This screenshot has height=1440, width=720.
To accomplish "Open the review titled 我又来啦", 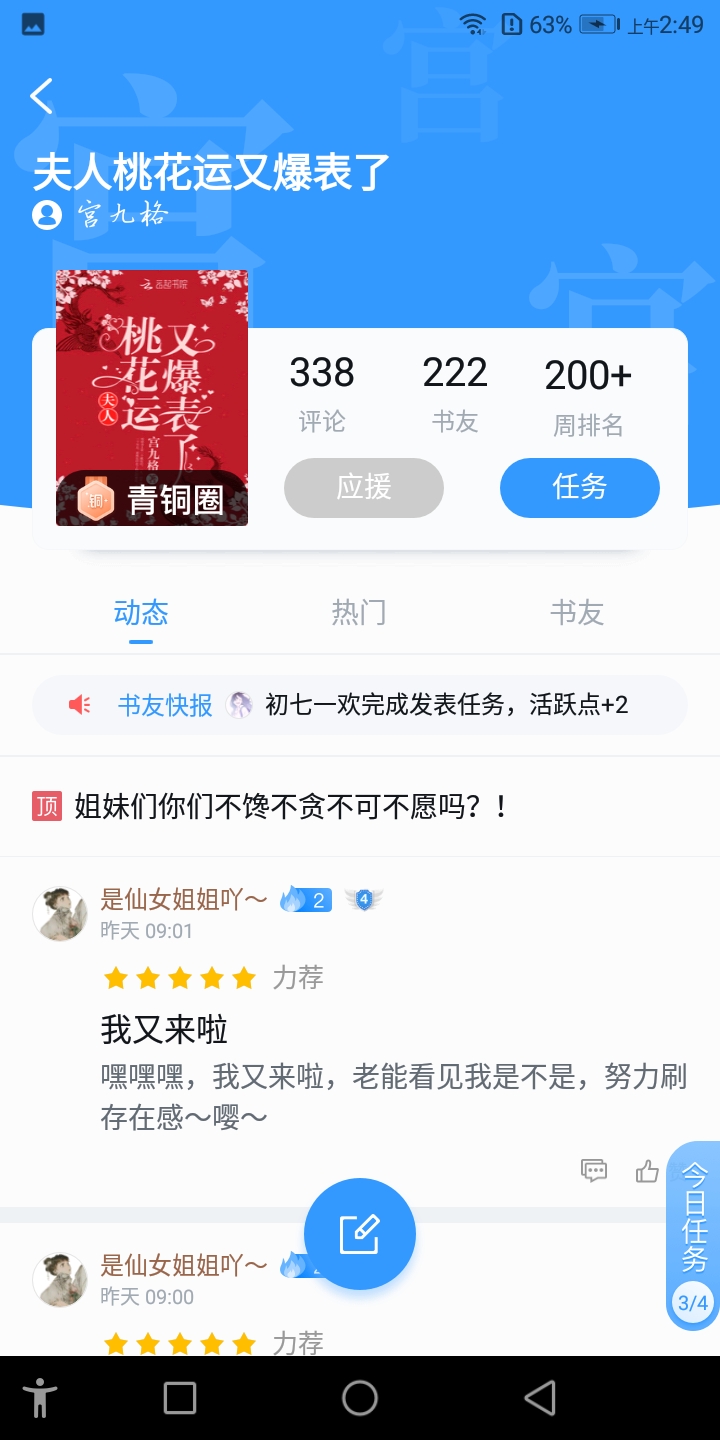I will (164, 1029).
